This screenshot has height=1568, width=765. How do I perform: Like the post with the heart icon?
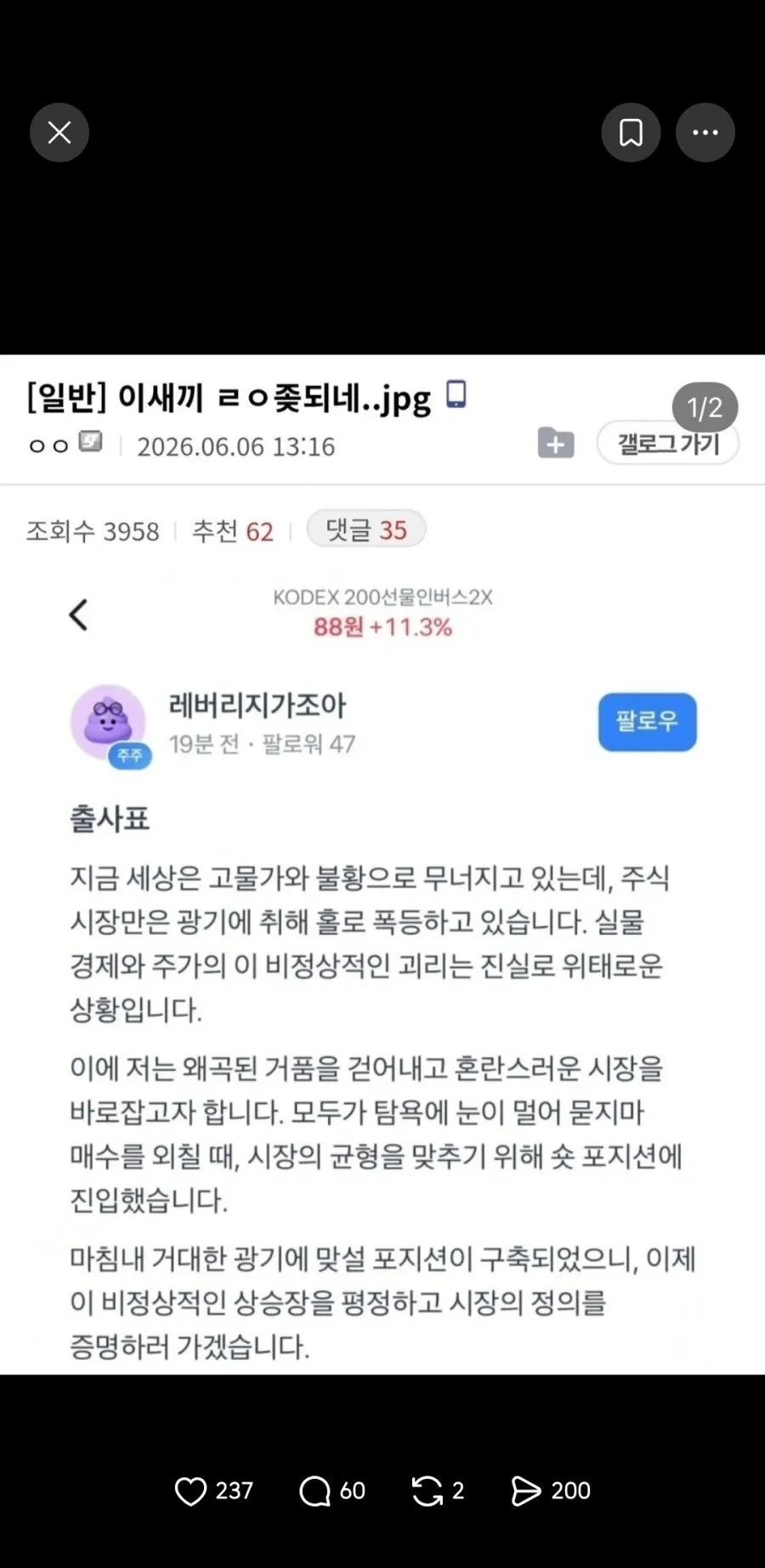190,1491
